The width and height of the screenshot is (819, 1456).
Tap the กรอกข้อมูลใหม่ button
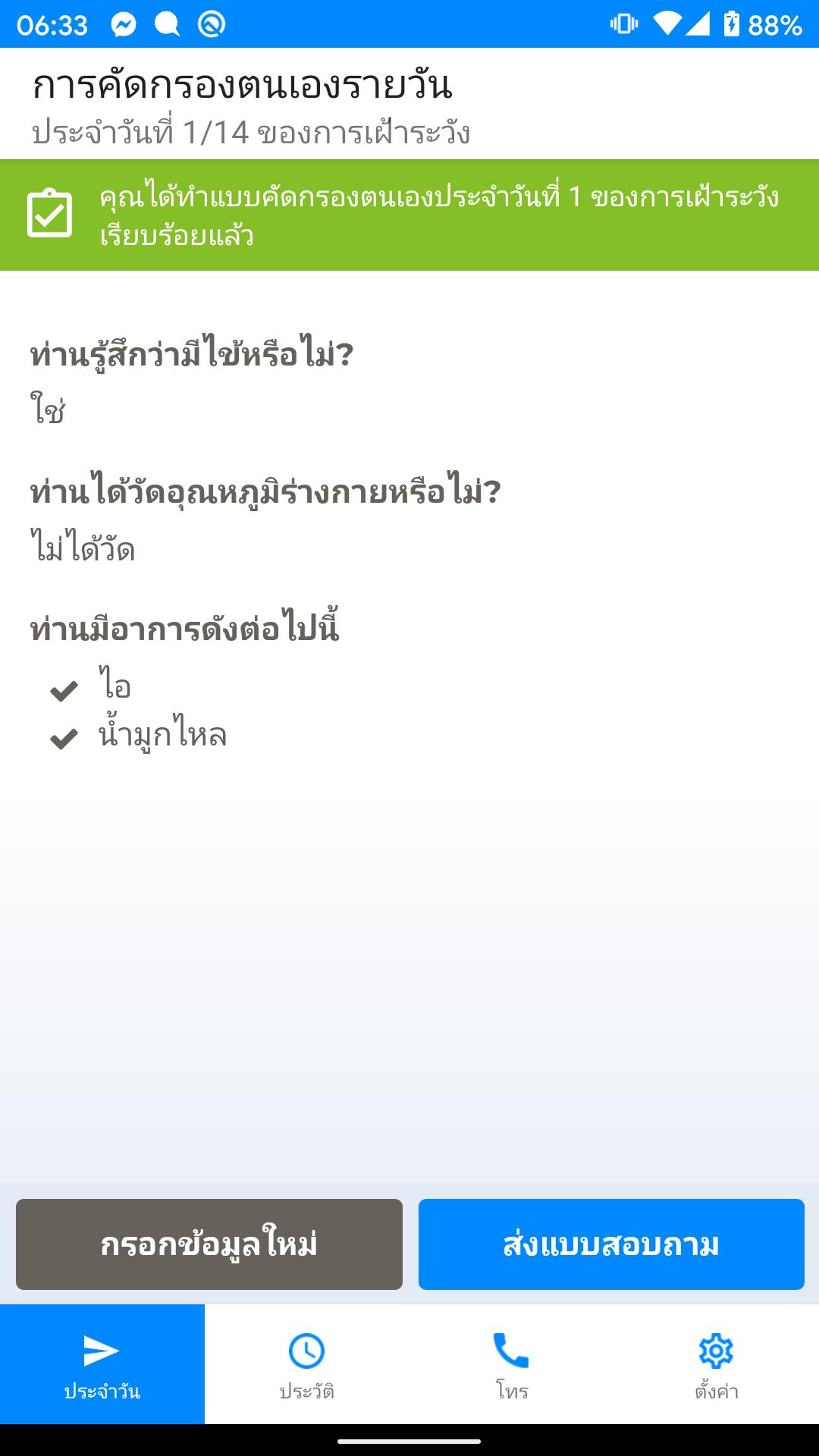[209, 1244]
